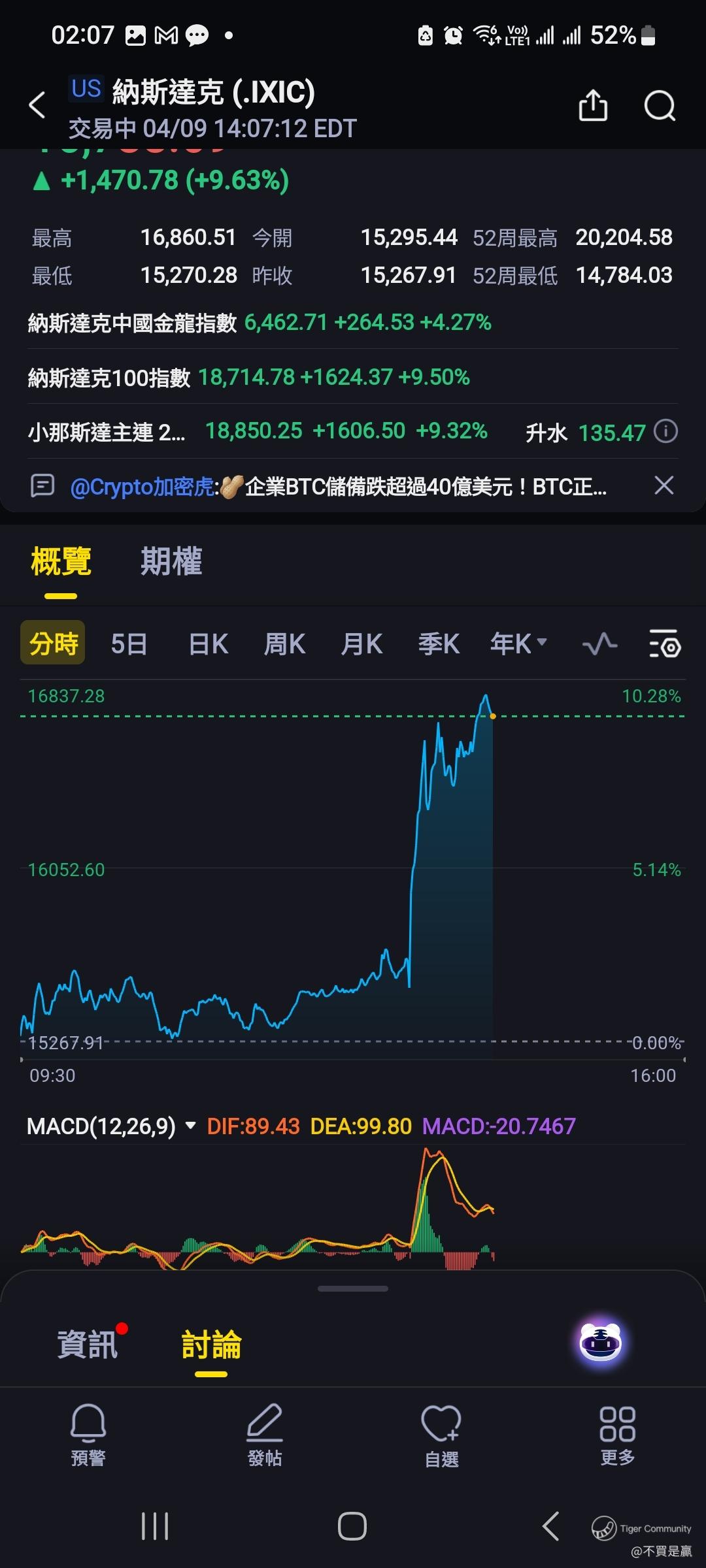
Task: Go back using the header arrow
Action: coord(37,105)
